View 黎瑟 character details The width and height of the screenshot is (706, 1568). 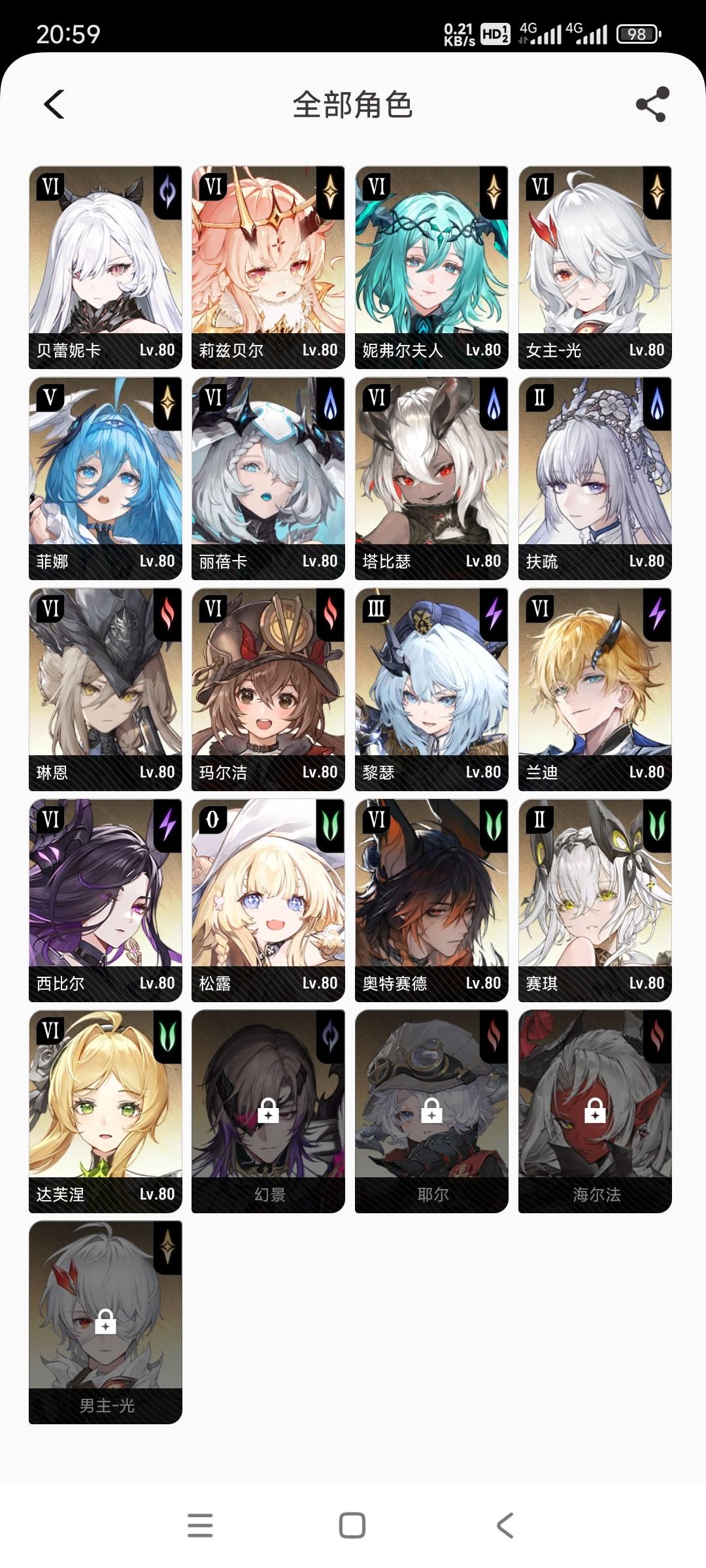[431, 689]
